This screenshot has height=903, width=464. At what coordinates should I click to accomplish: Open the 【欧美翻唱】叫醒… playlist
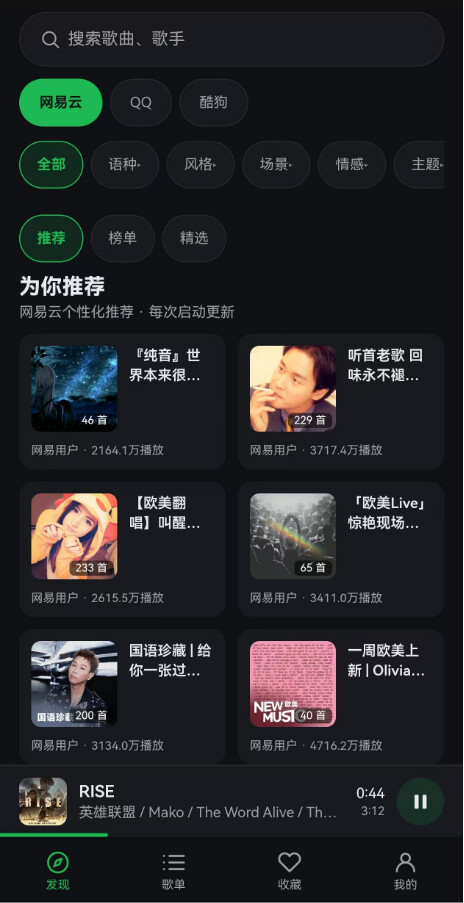(x=123, y=549)
